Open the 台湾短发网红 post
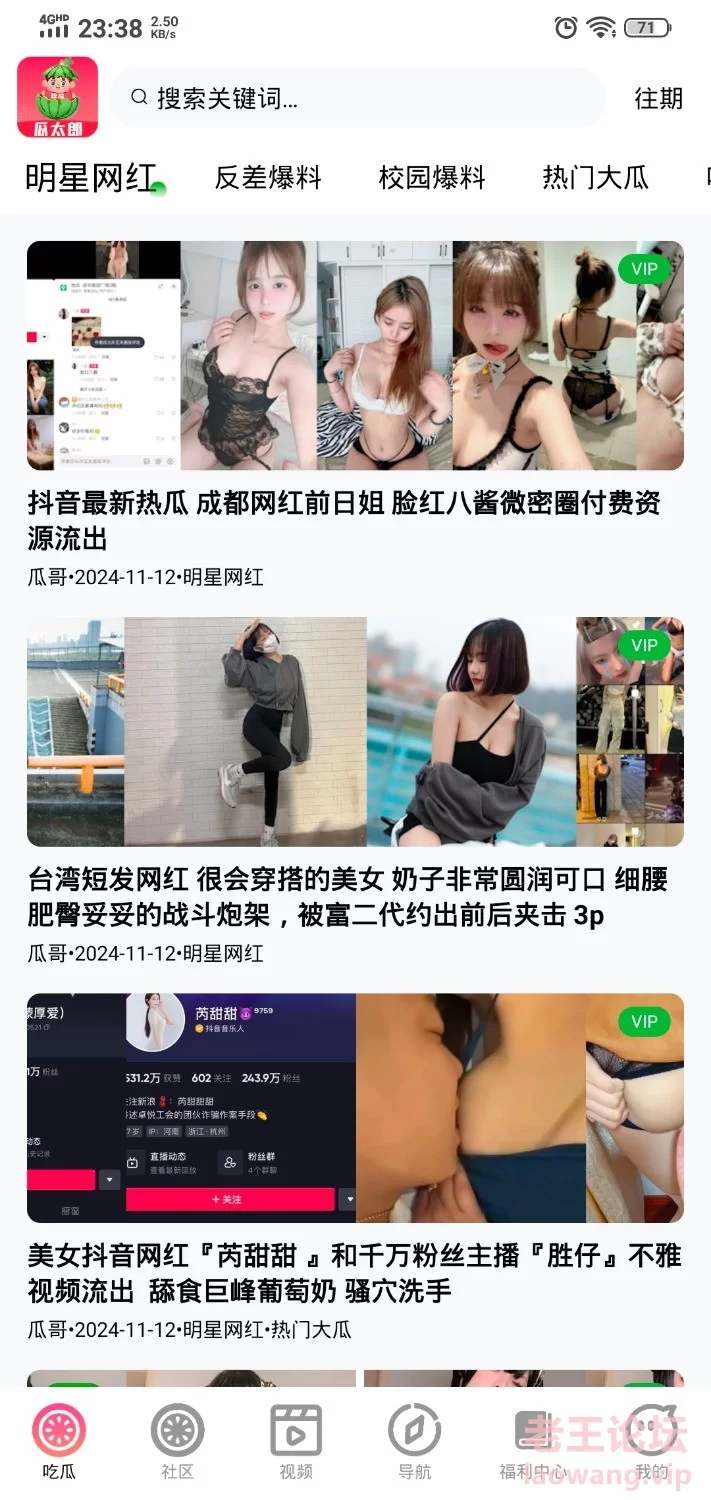The width and height of the screenshot is (711, 1500). 355,791
